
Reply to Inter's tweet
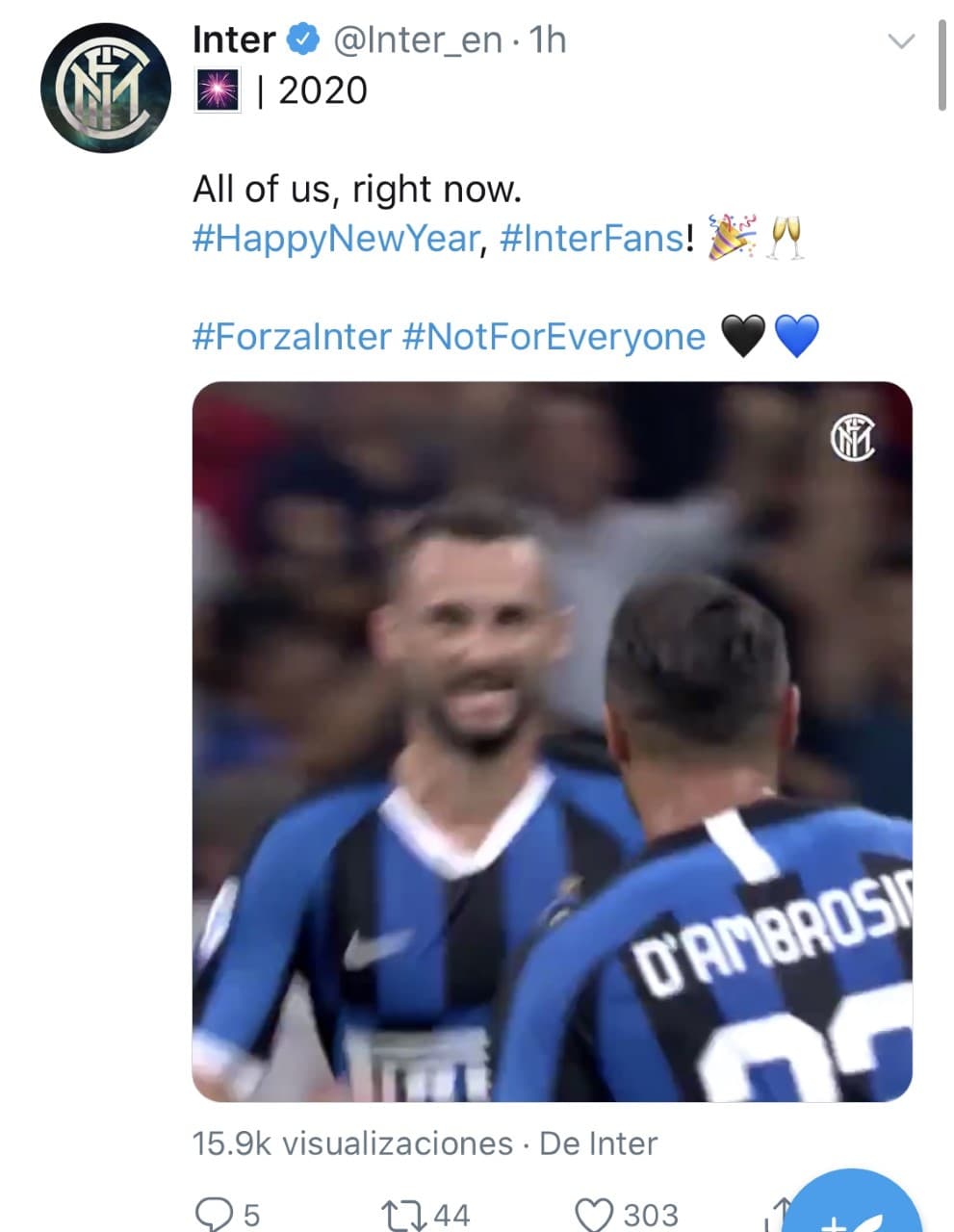pos(212,1214)
